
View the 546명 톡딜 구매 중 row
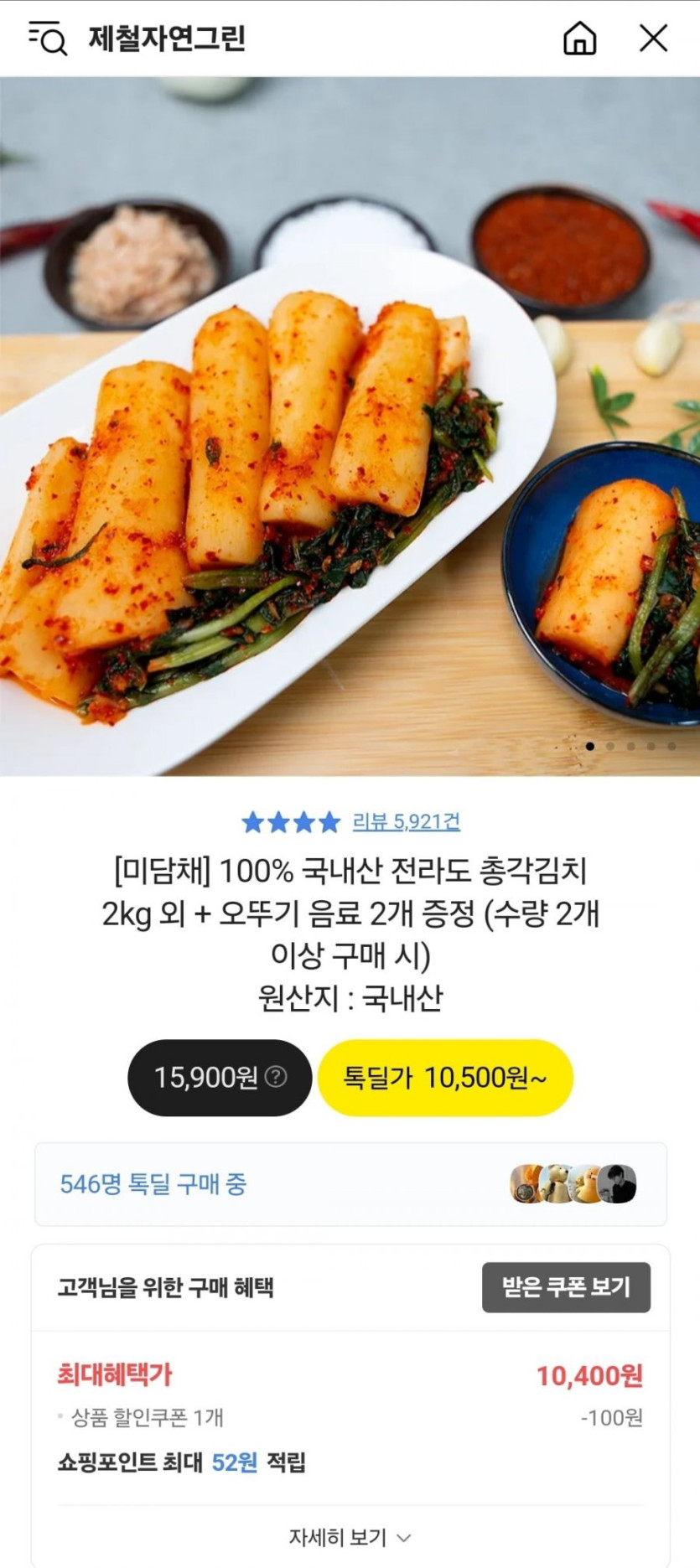350,1184
